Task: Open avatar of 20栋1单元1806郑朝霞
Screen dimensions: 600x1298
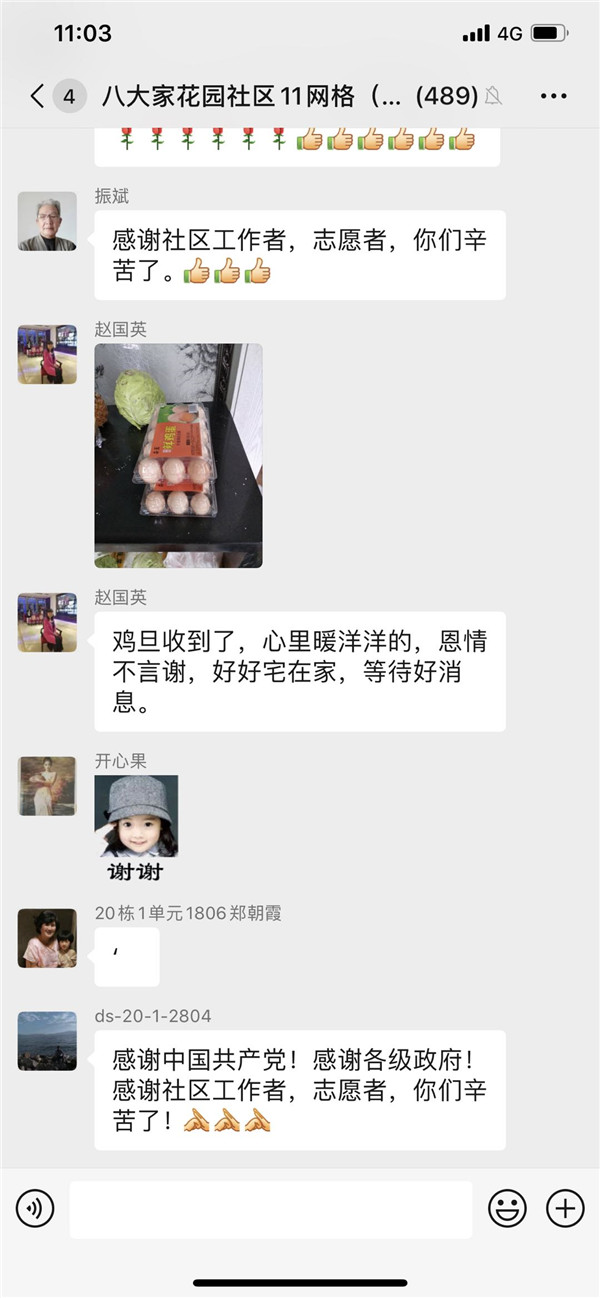Action: click(x=47, y=938)
